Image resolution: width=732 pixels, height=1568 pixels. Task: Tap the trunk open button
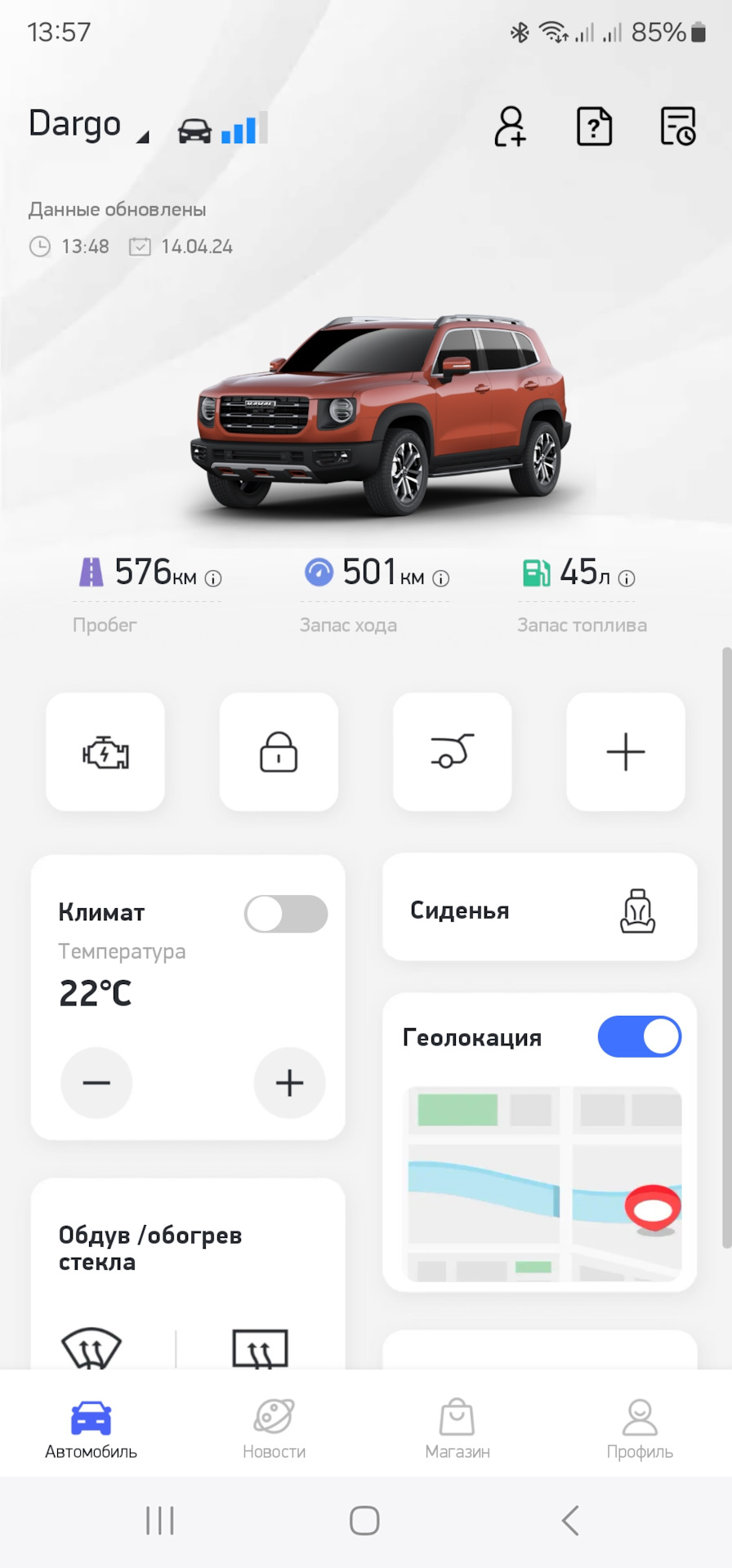pos(452,751)
